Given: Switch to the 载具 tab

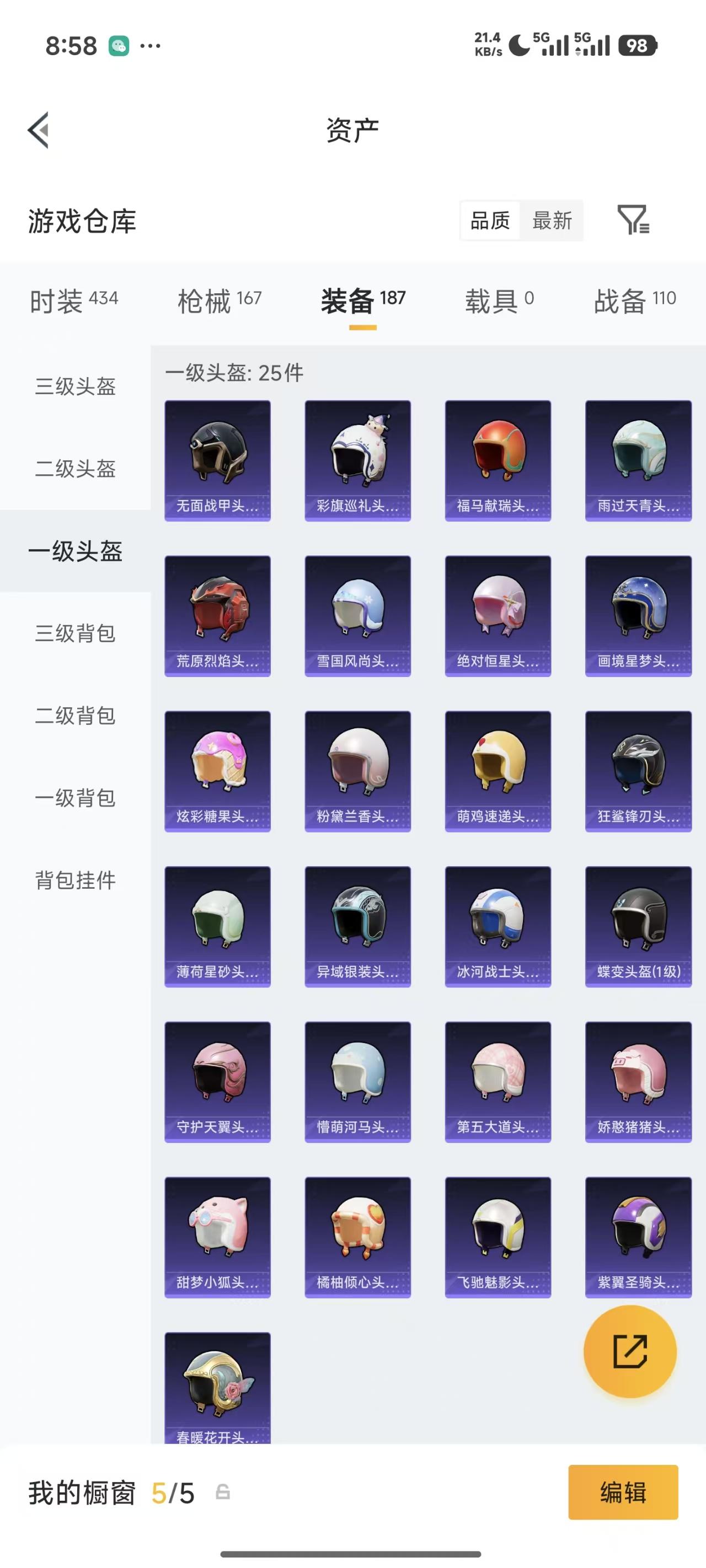Looking at the screenshot, I should click(x=500, y=300).
